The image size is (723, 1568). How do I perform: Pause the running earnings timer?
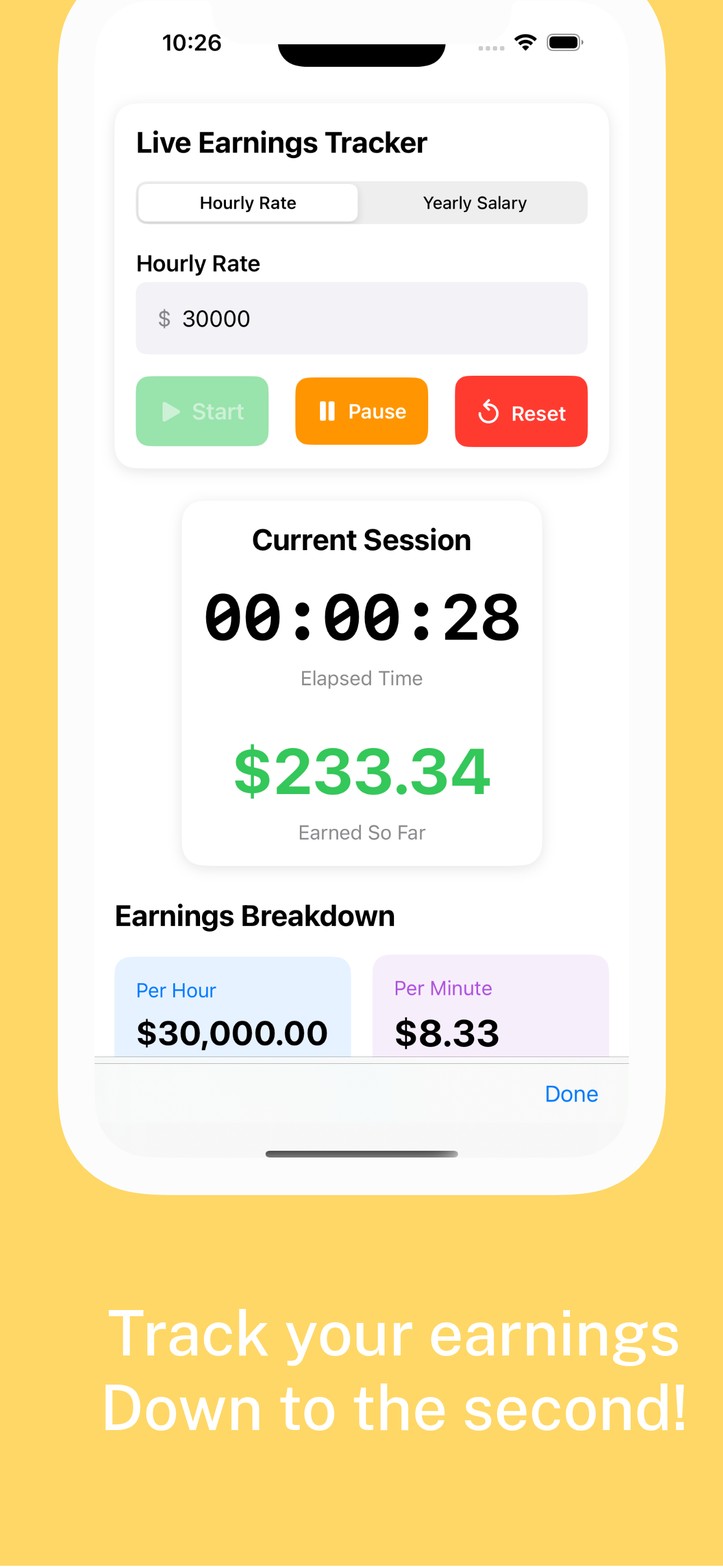point(361,411)
